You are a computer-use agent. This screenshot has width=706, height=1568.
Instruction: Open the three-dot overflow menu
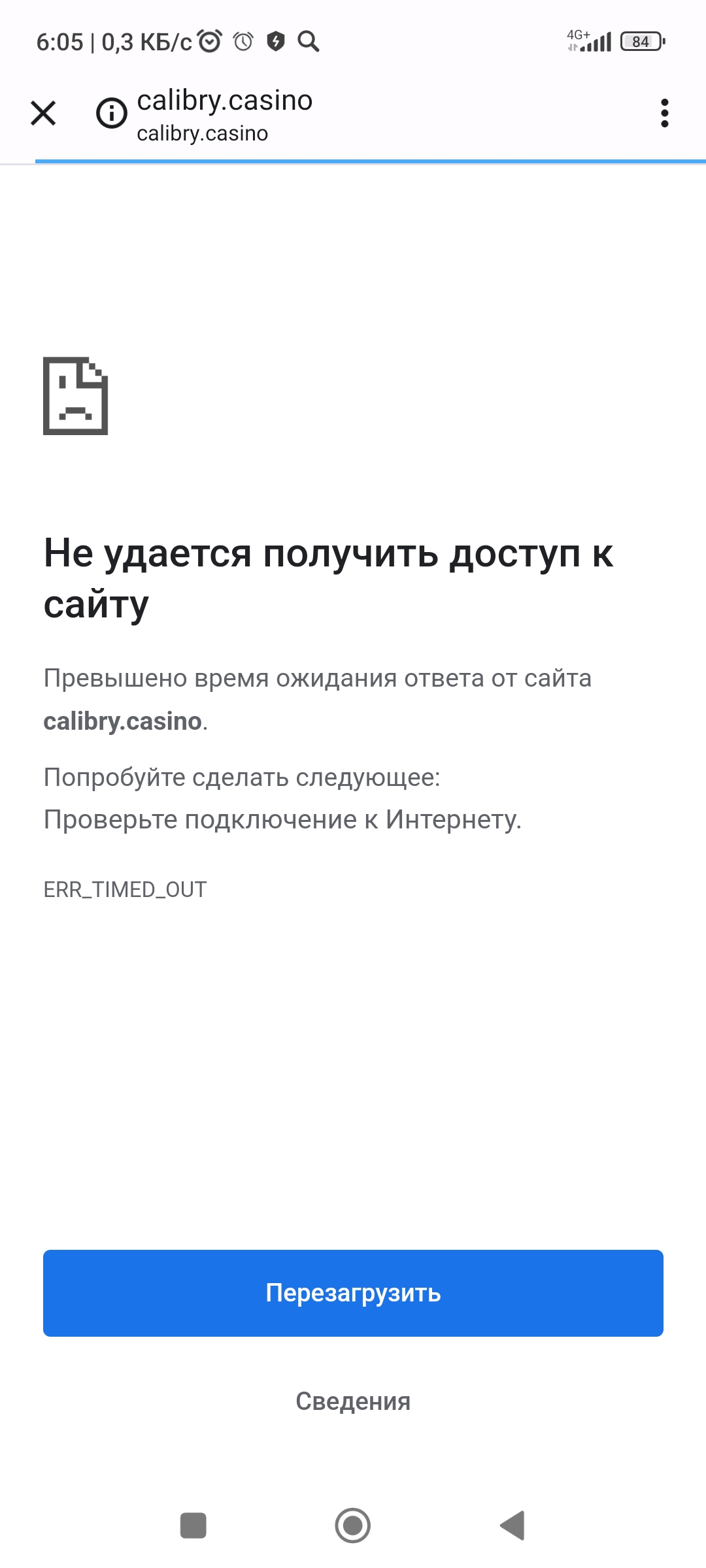click(x=664, y=113)
